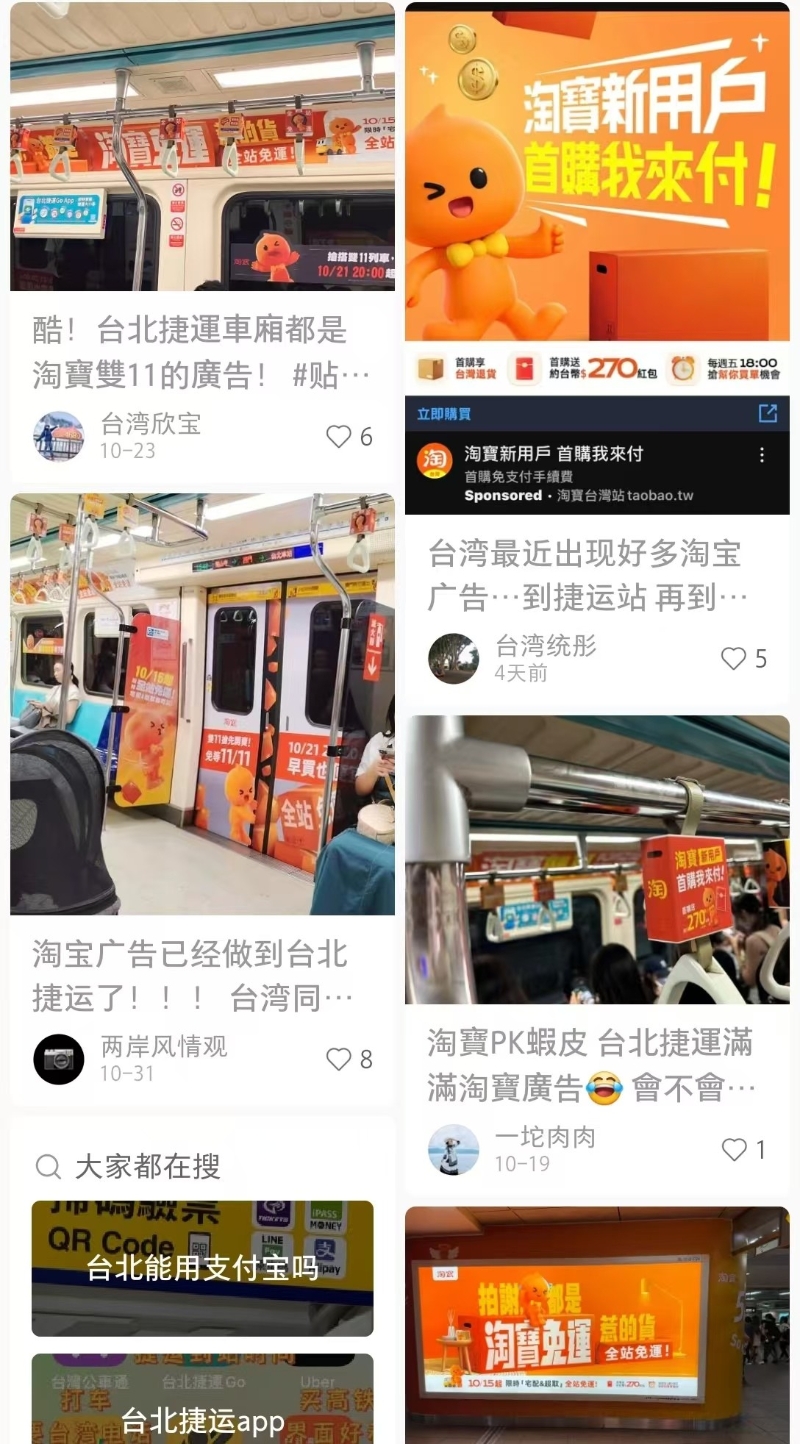Like the post by 一坨肉肉
Screen dimensions: 800x1444
(x=734, y=1150)
